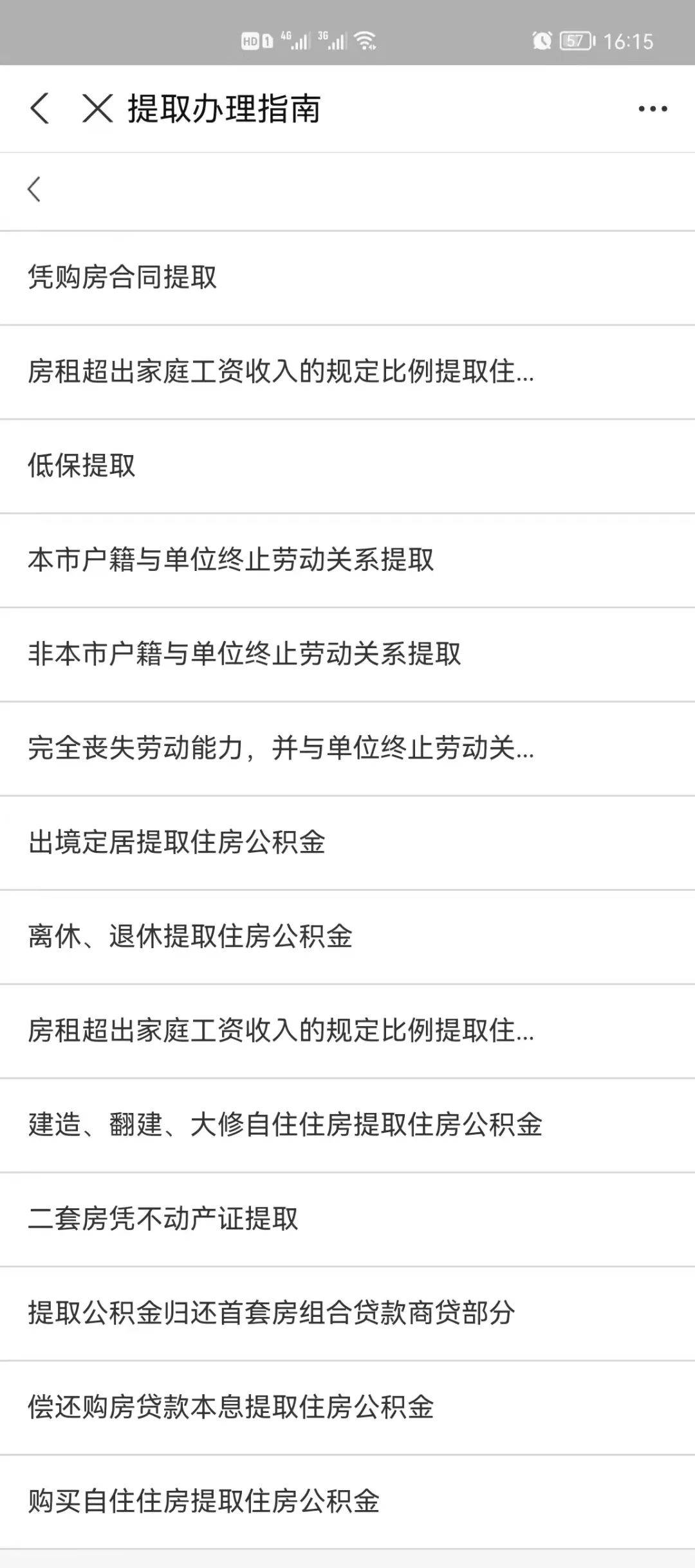Open 非本市户籍与单位终止劳动关系提取

click(246, 654)
